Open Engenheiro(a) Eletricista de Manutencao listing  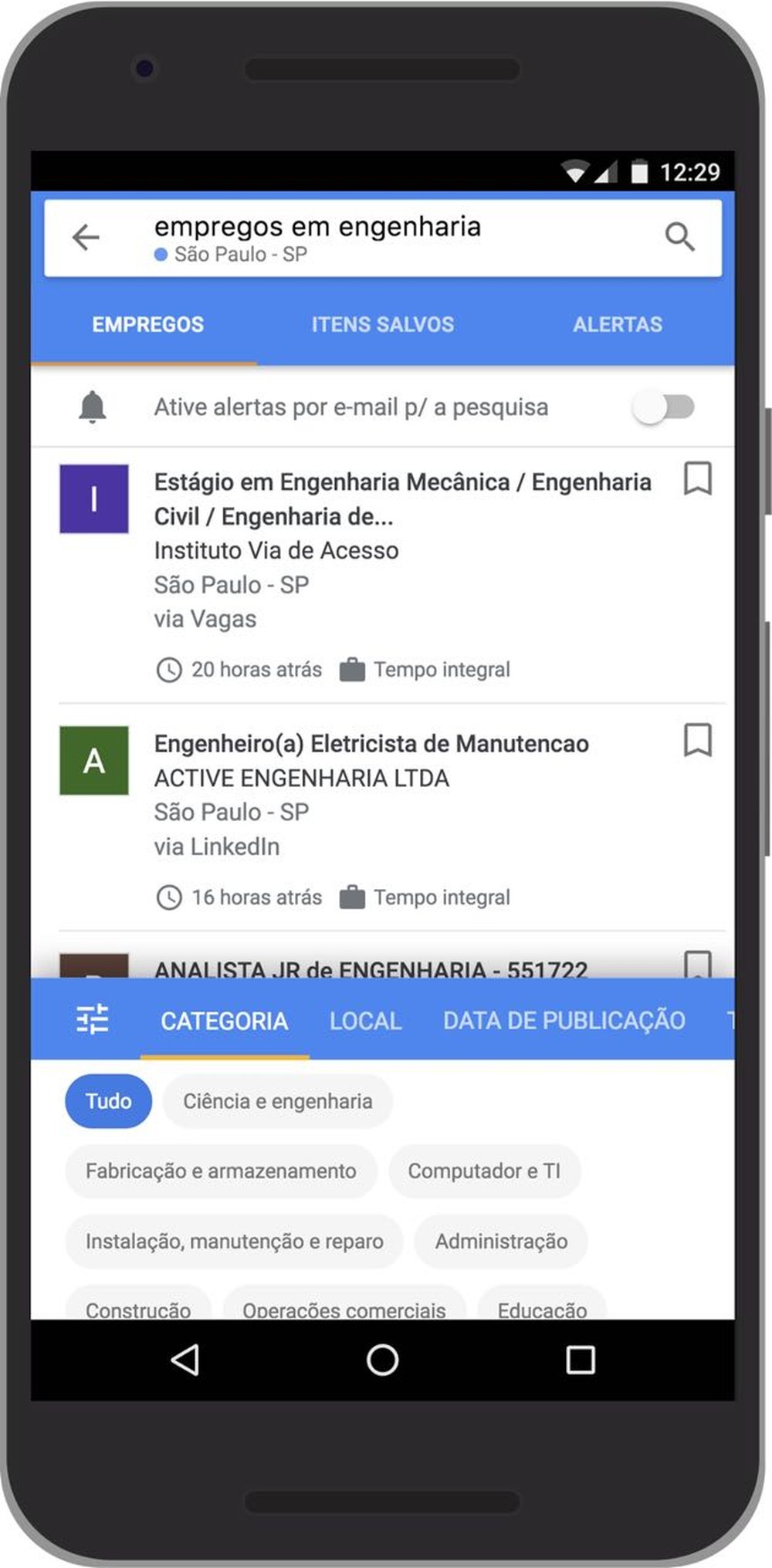pyautogui.click(x=371, y=744)
